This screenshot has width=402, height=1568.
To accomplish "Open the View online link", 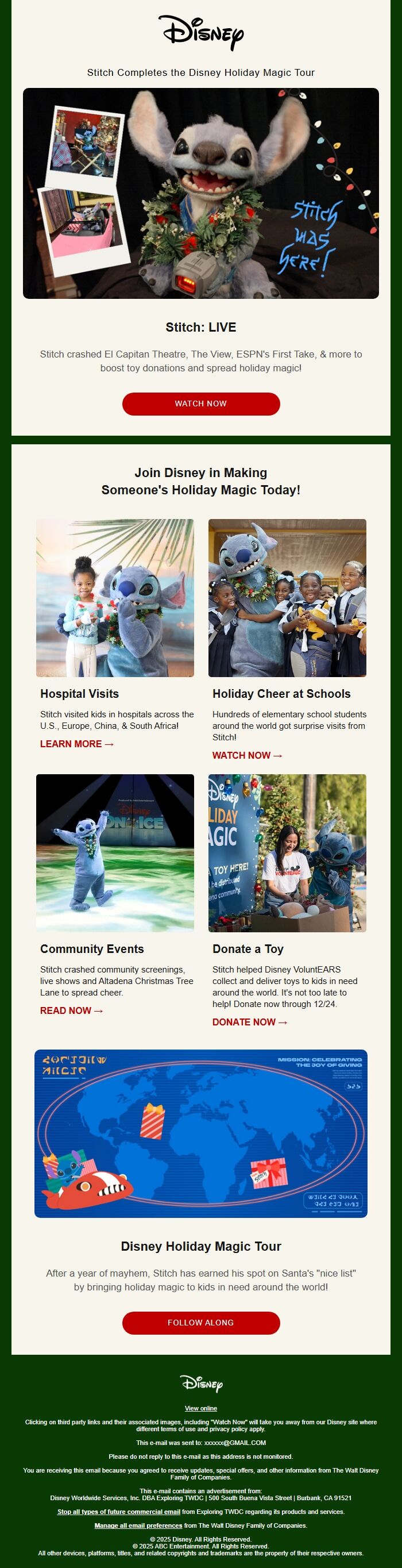I will click(x=200, y=1409).
